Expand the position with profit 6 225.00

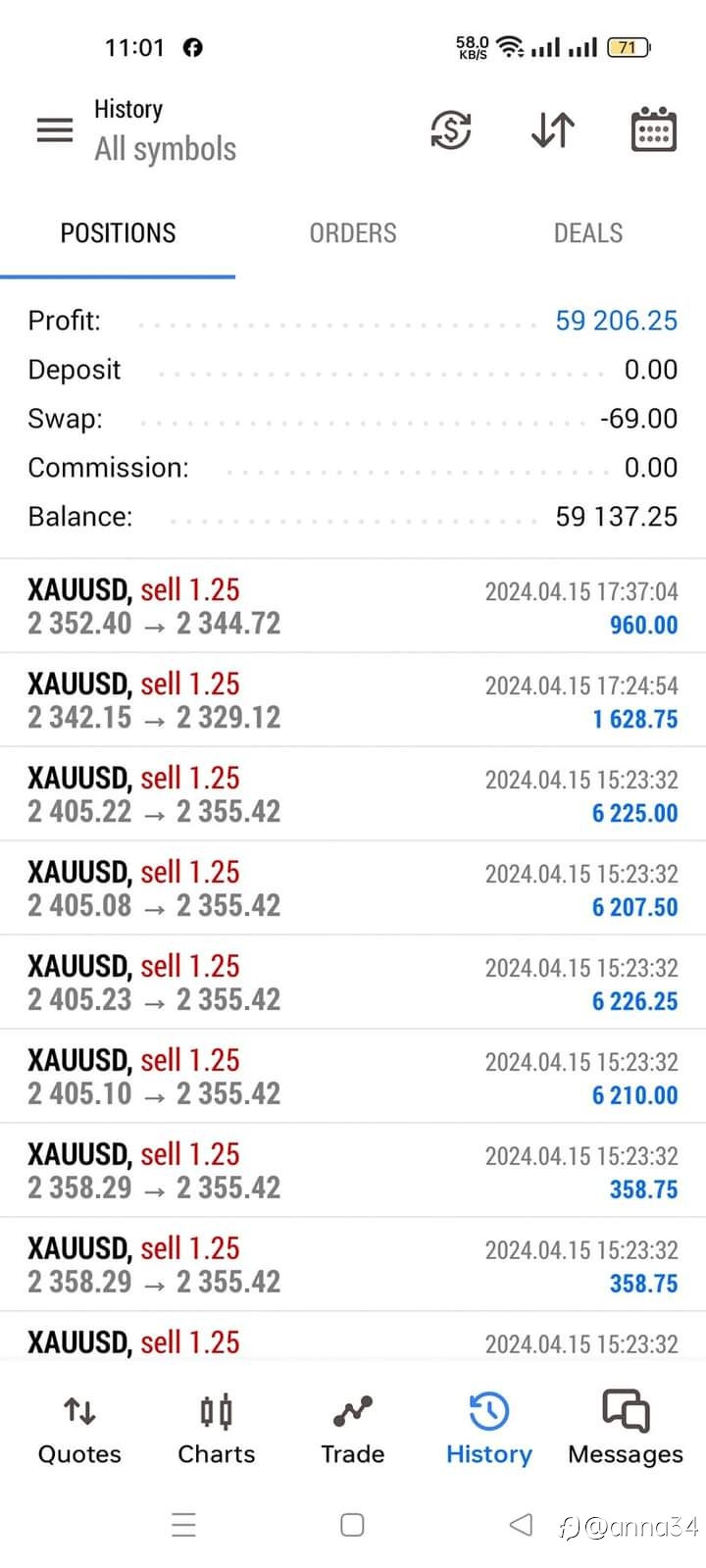tap(353, 794)
